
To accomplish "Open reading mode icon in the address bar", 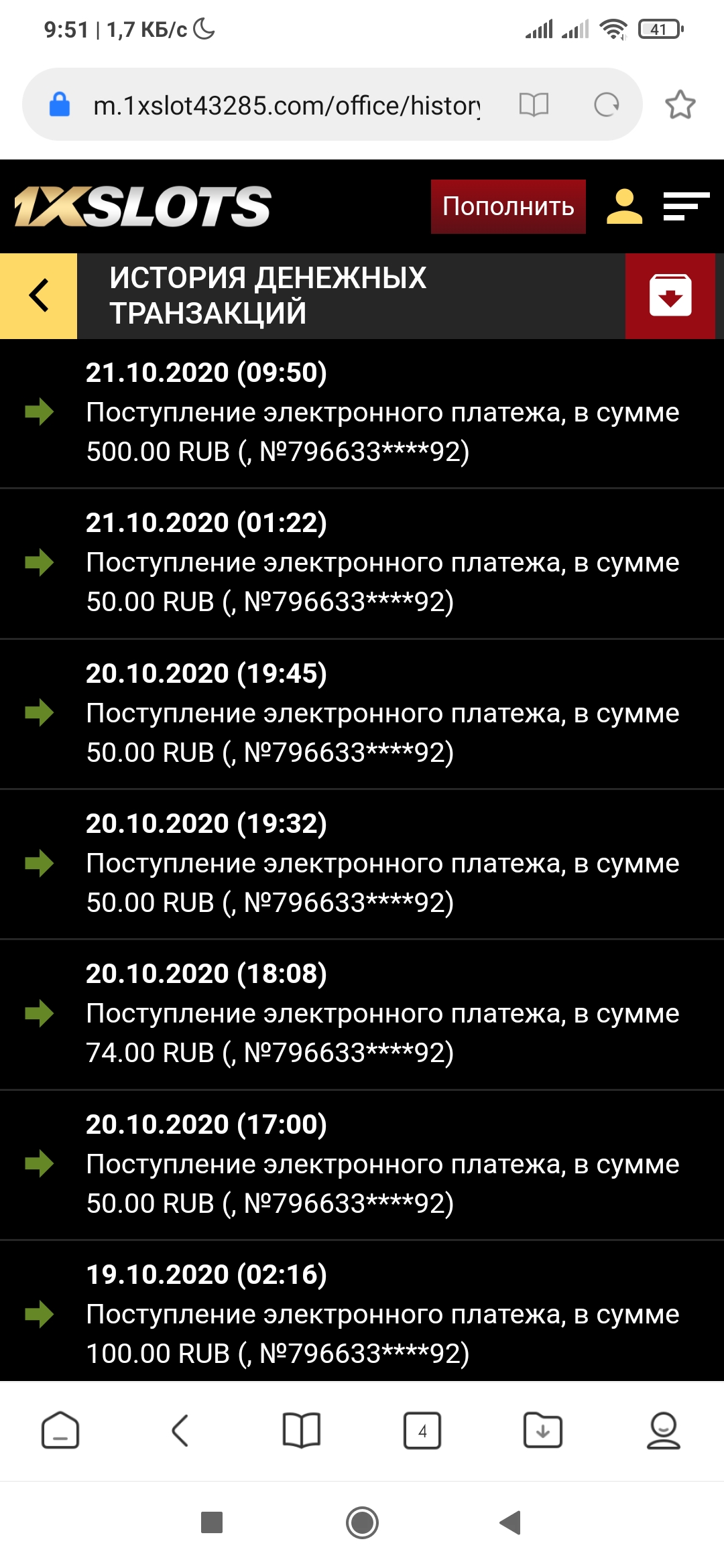I will [x=532, y=104].
